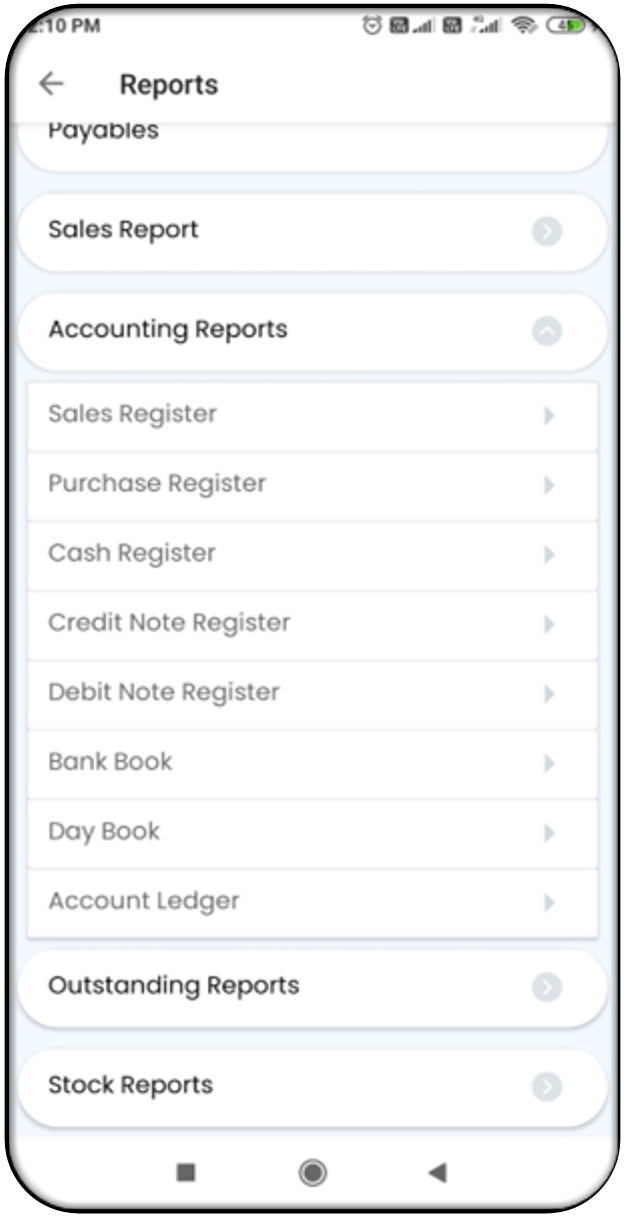
Task: Open recent apps with the square button
Action: tap(186, 1172)
